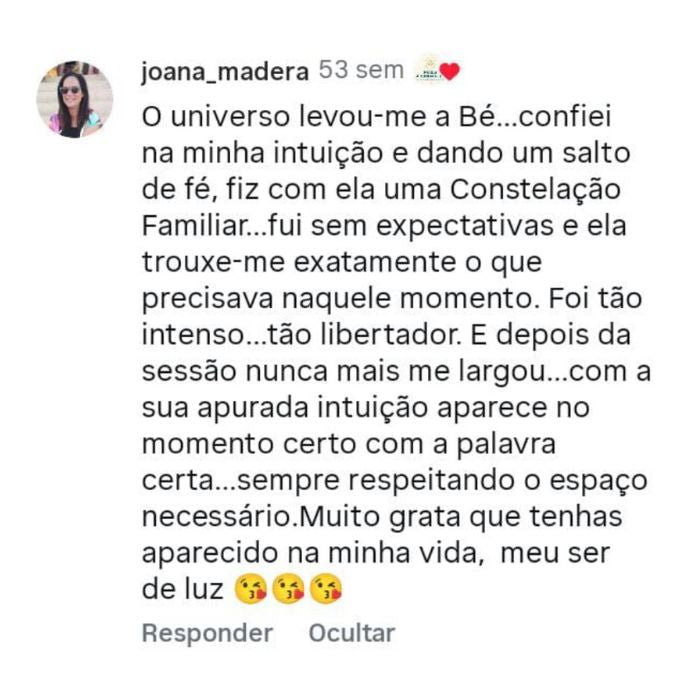Open joana_madera's profile picture

[x=75, y=98]
